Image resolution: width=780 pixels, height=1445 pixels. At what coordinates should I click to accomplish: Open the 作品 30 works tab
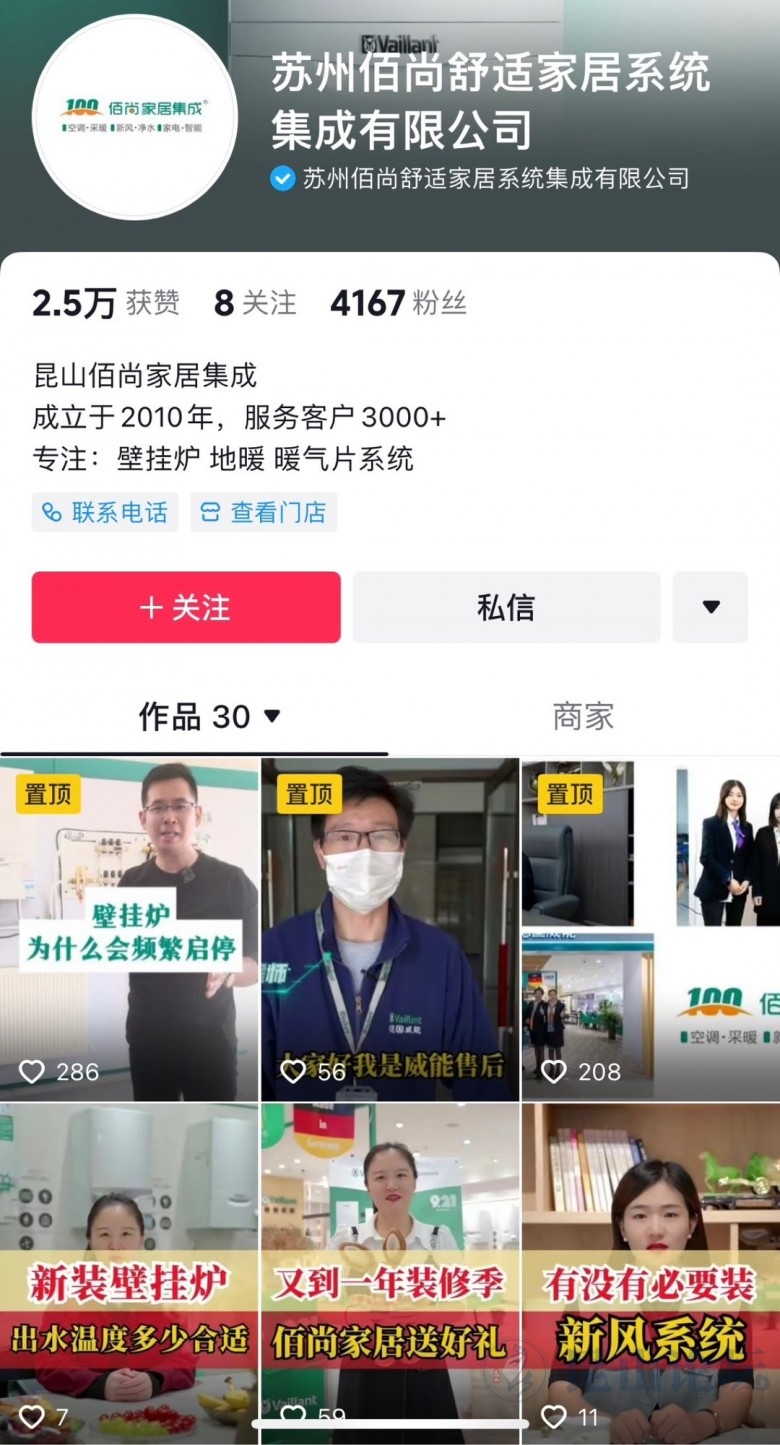[209, 716]
